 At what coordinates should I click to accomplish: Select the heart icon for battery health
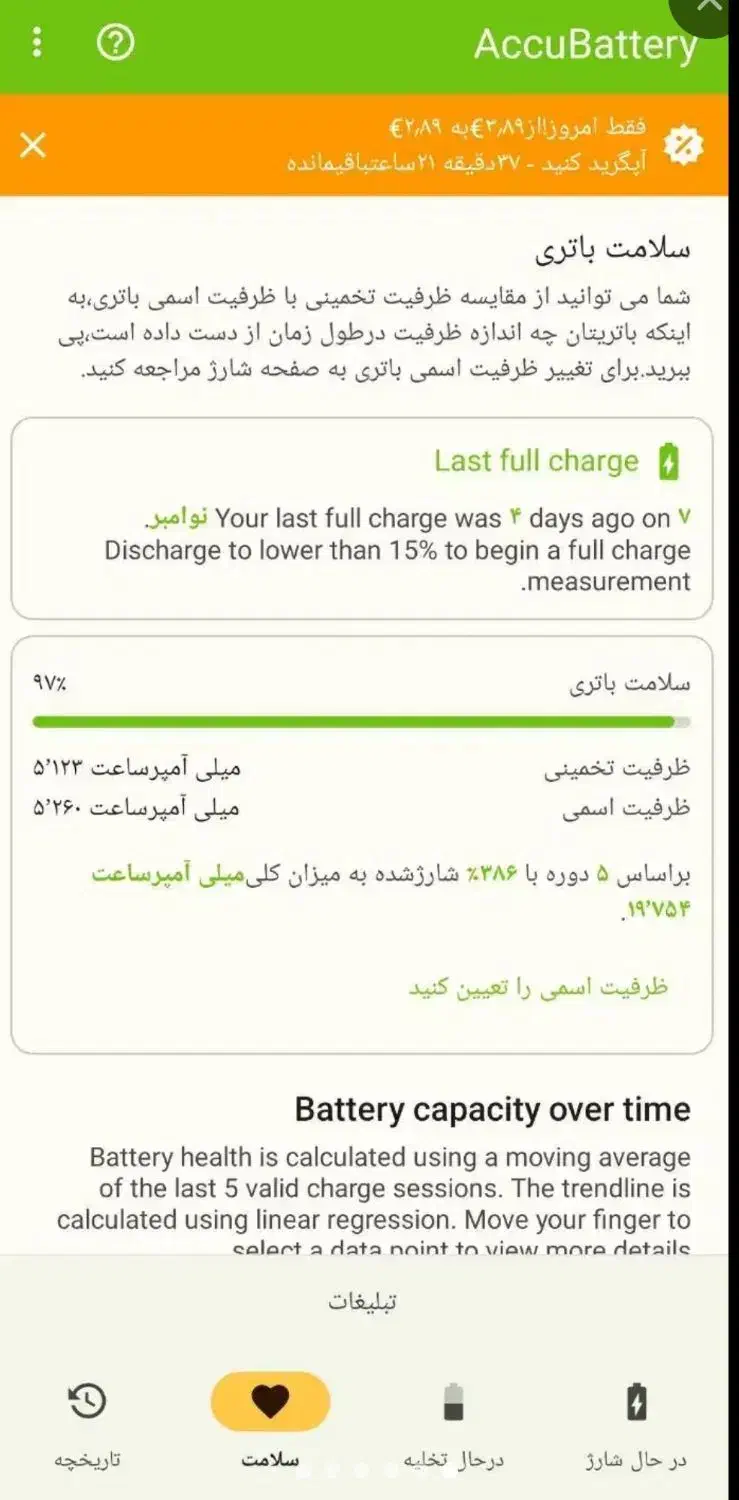coord(271,1402)
